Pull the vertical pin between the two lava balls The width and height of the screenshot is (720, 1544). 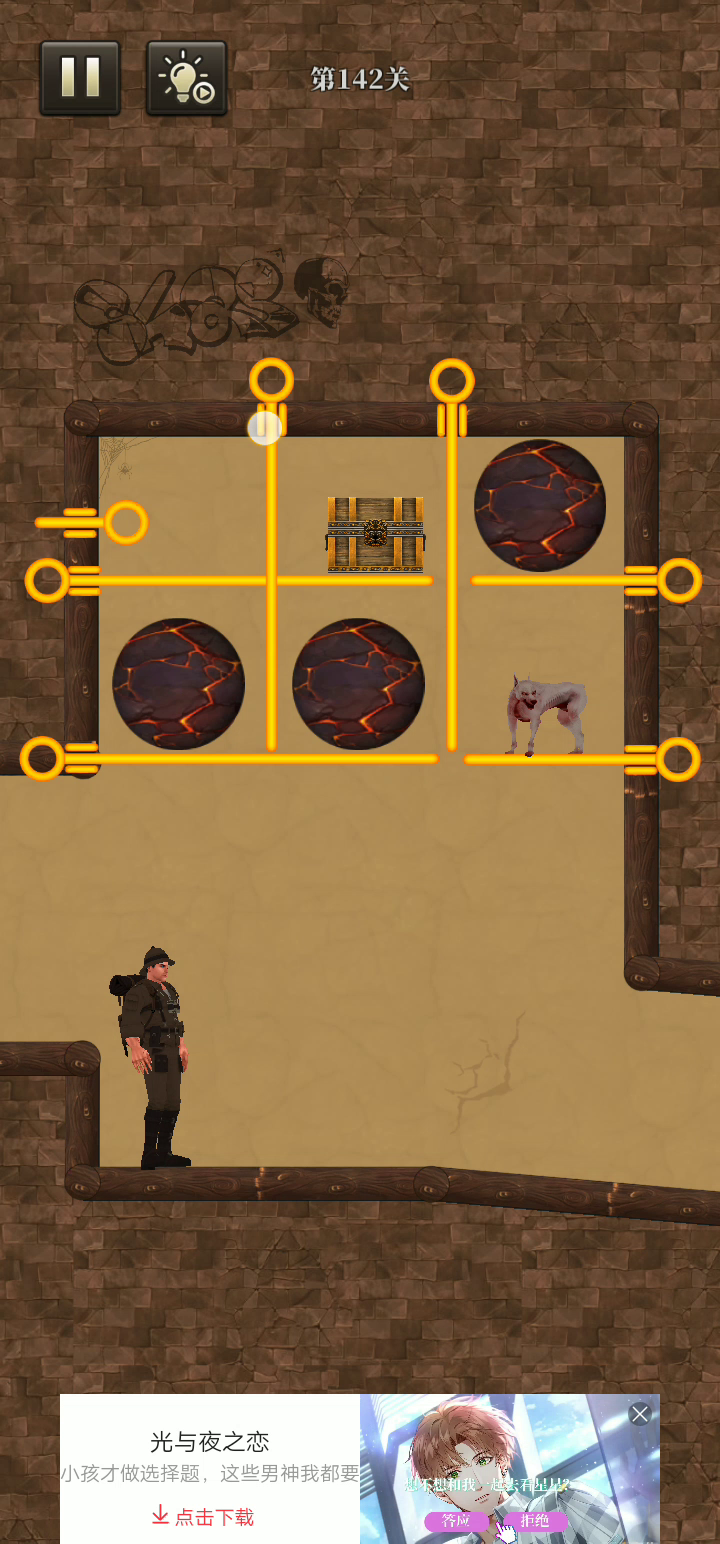coord(271,381)
